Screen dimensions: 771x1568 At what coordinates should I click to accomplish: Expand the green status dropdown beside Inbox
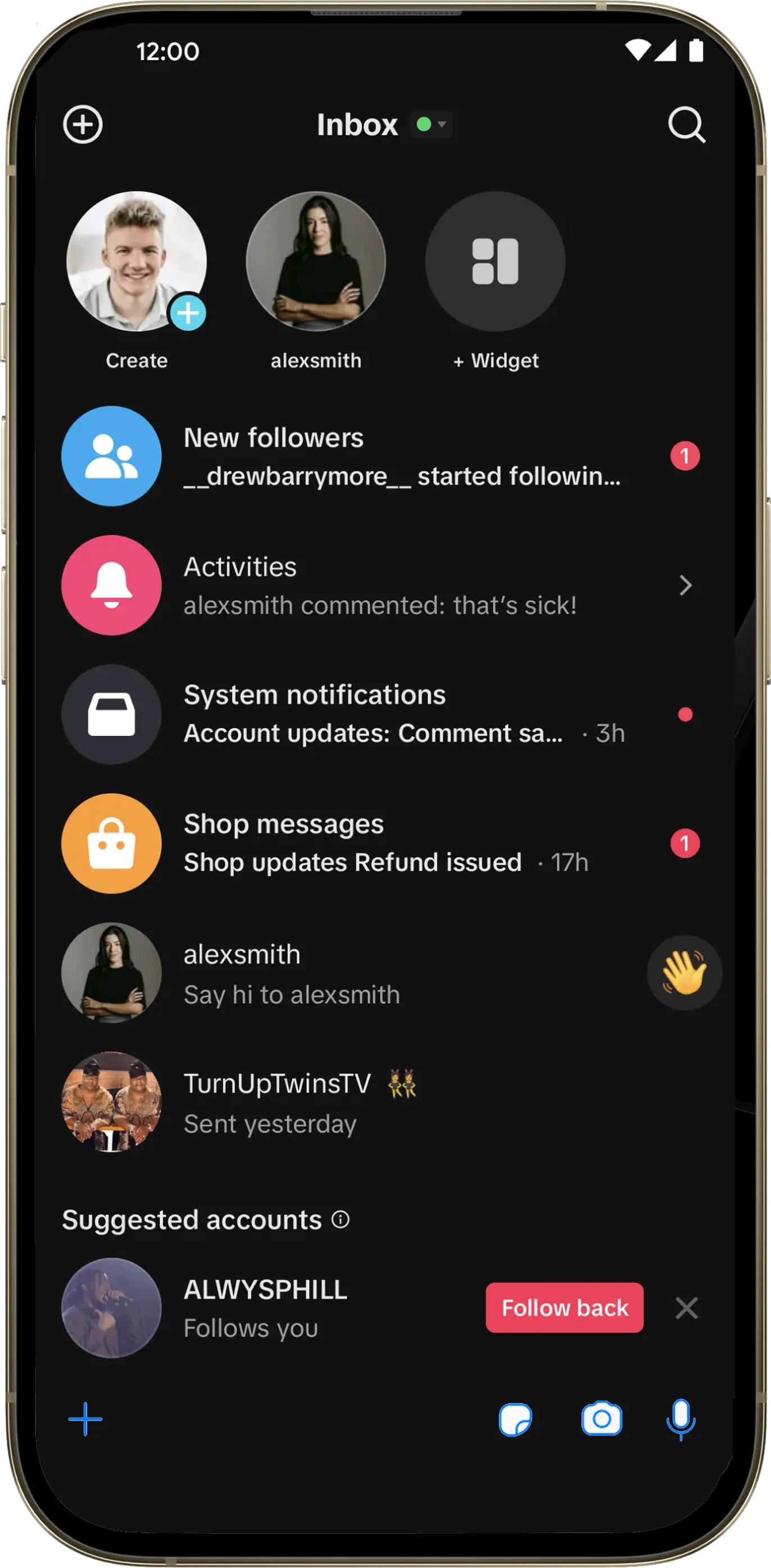[432, 125]
